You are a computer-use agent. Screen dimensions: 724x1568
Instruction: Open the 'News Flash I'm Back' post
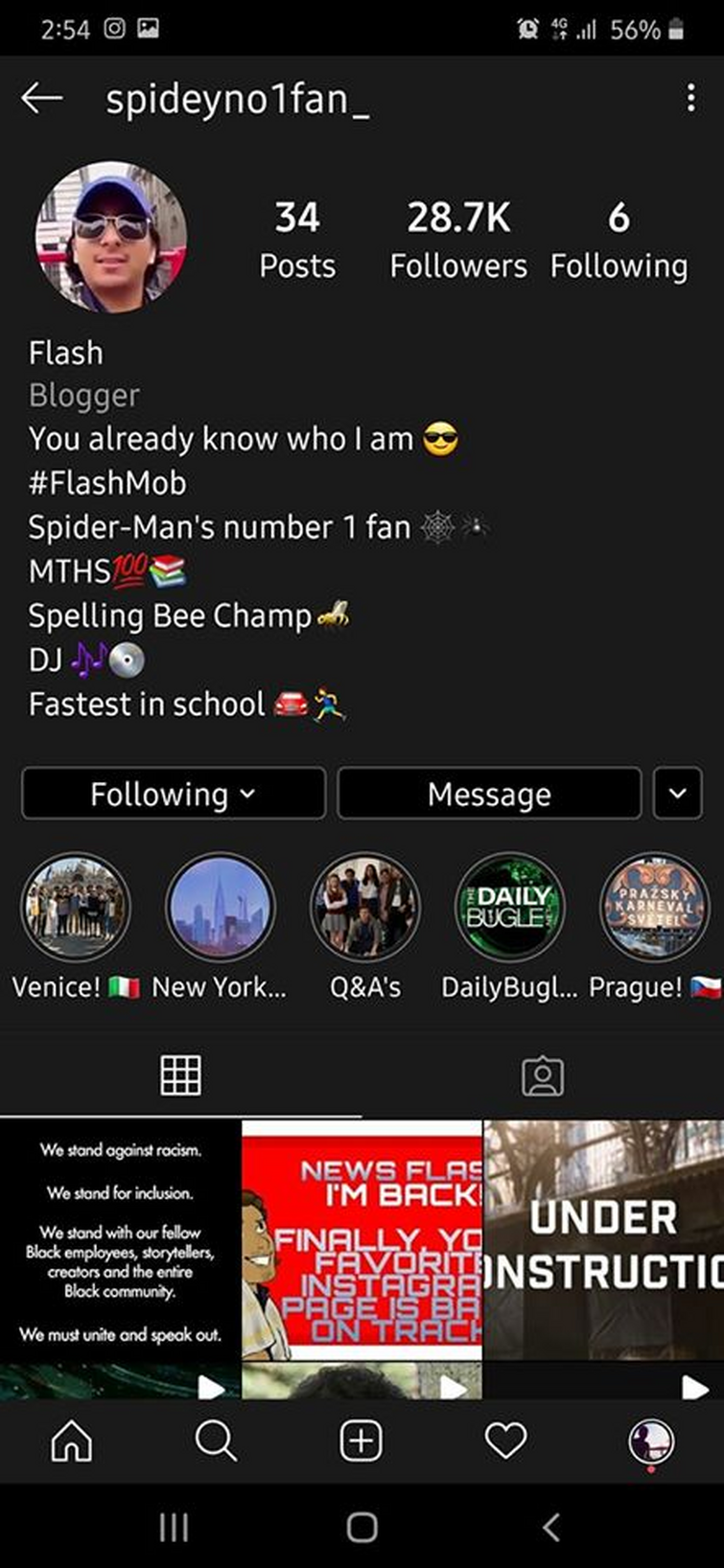click(362, 1240)
